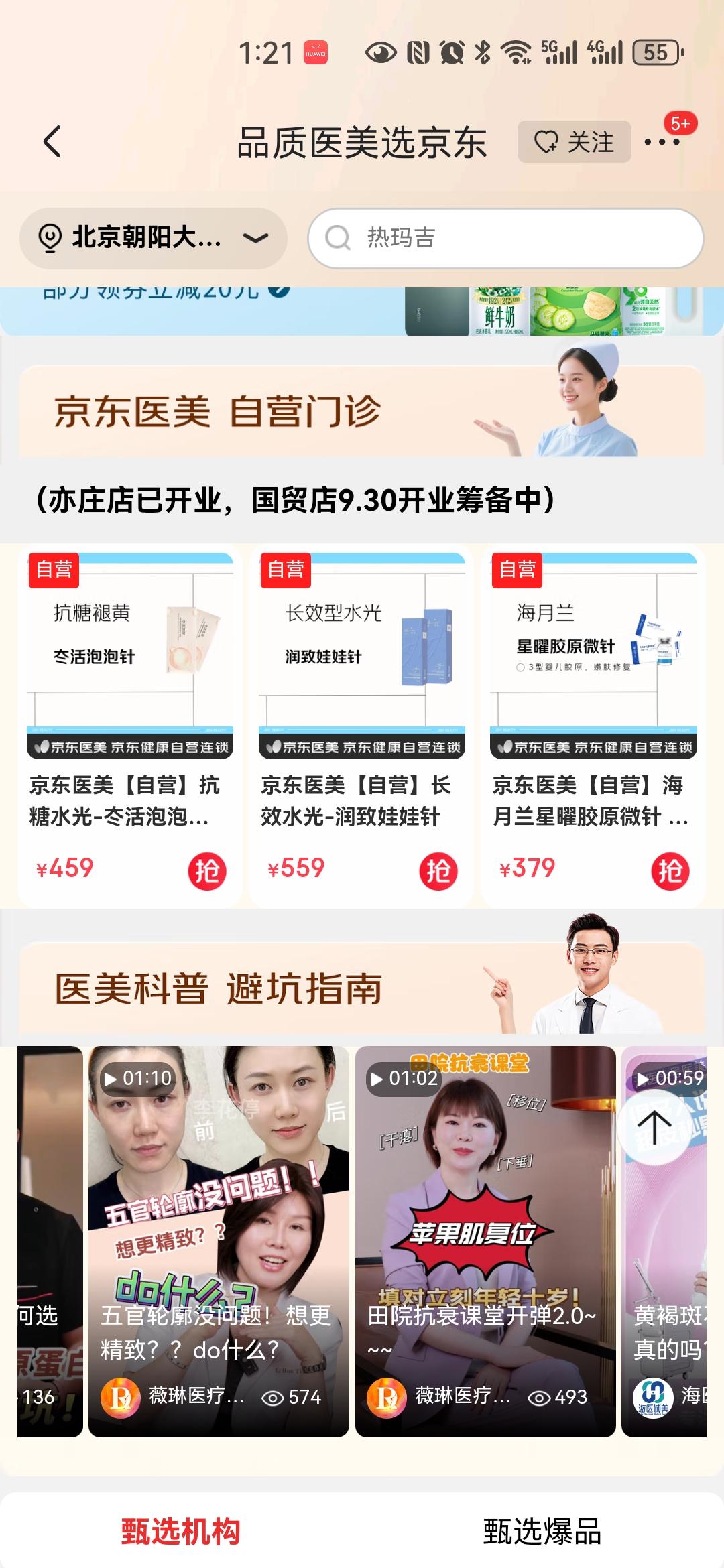724x1568 pixels.
Task: Follow the store with 关注 button
Action: [574, 141]
